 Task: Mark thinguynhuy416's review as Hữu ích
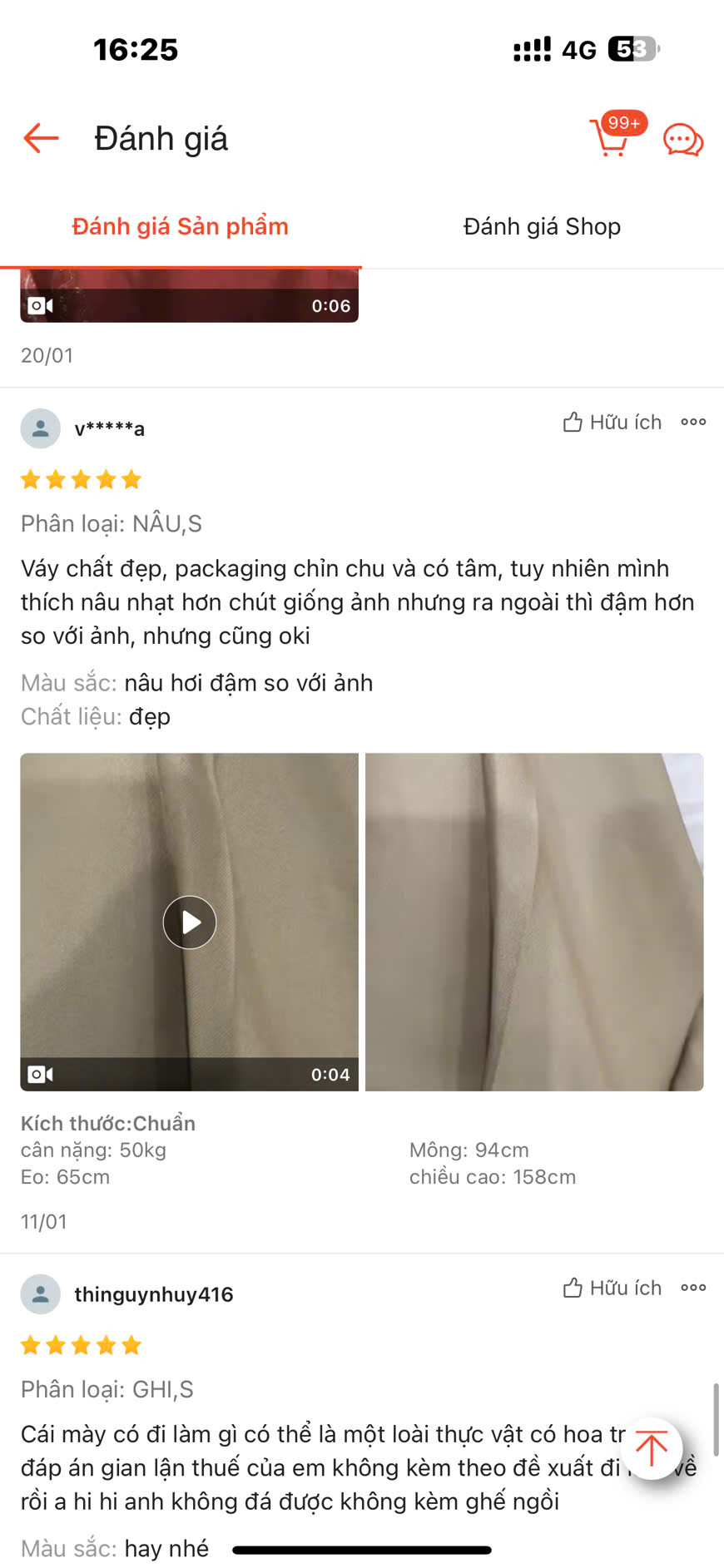[x=612, y=1288]
